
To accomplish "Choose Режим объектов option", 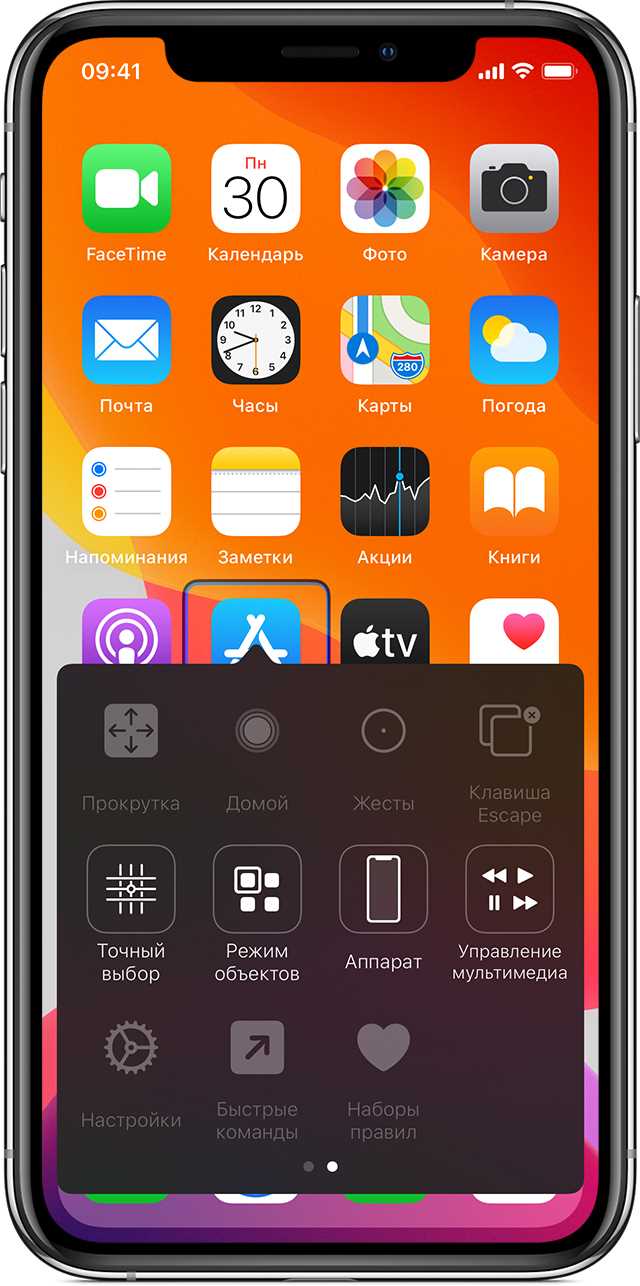I will click(257, 889).
